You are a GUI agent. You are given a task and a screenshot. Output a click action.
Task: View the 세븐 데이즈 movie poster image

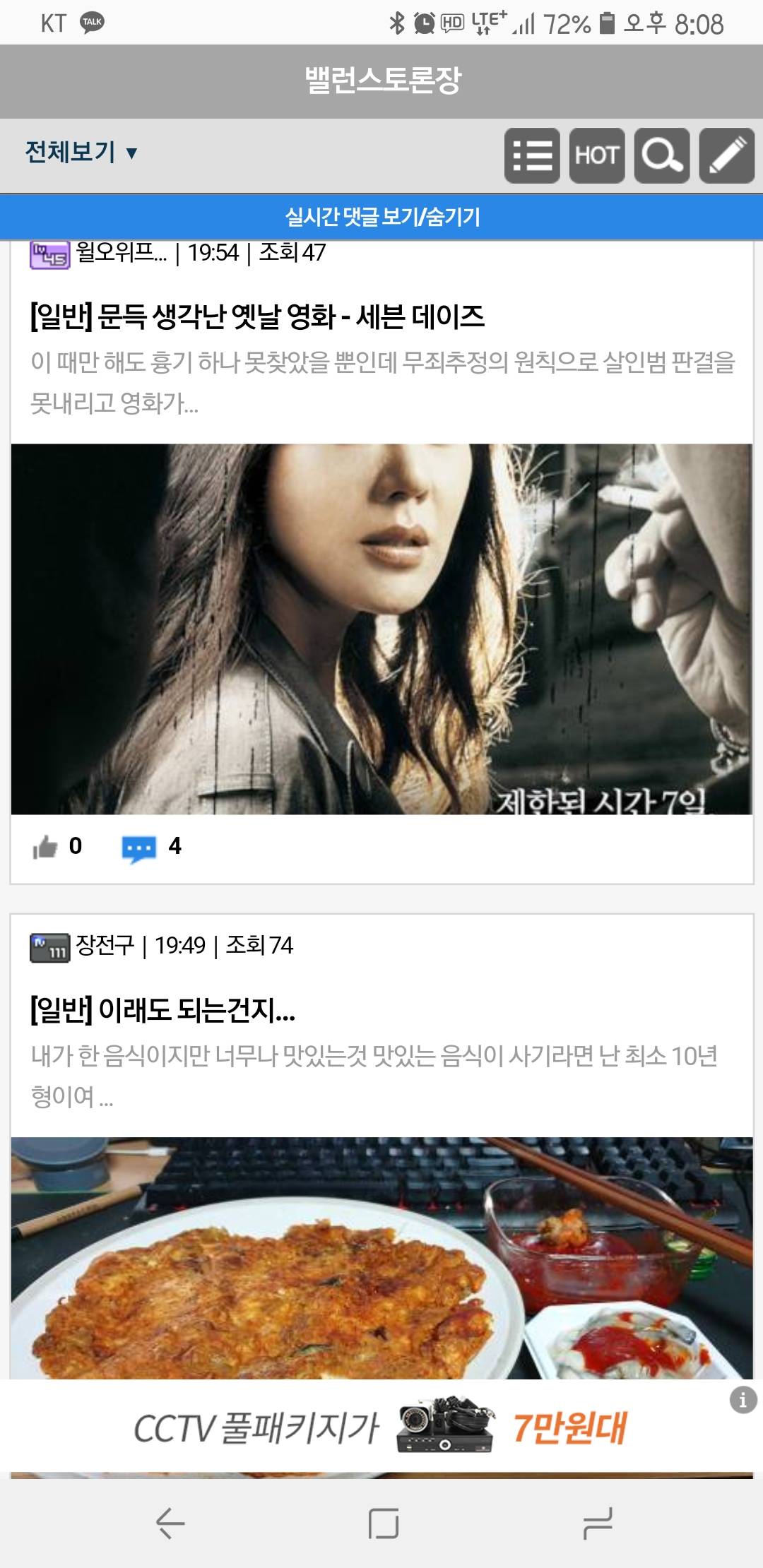[381, 629]
